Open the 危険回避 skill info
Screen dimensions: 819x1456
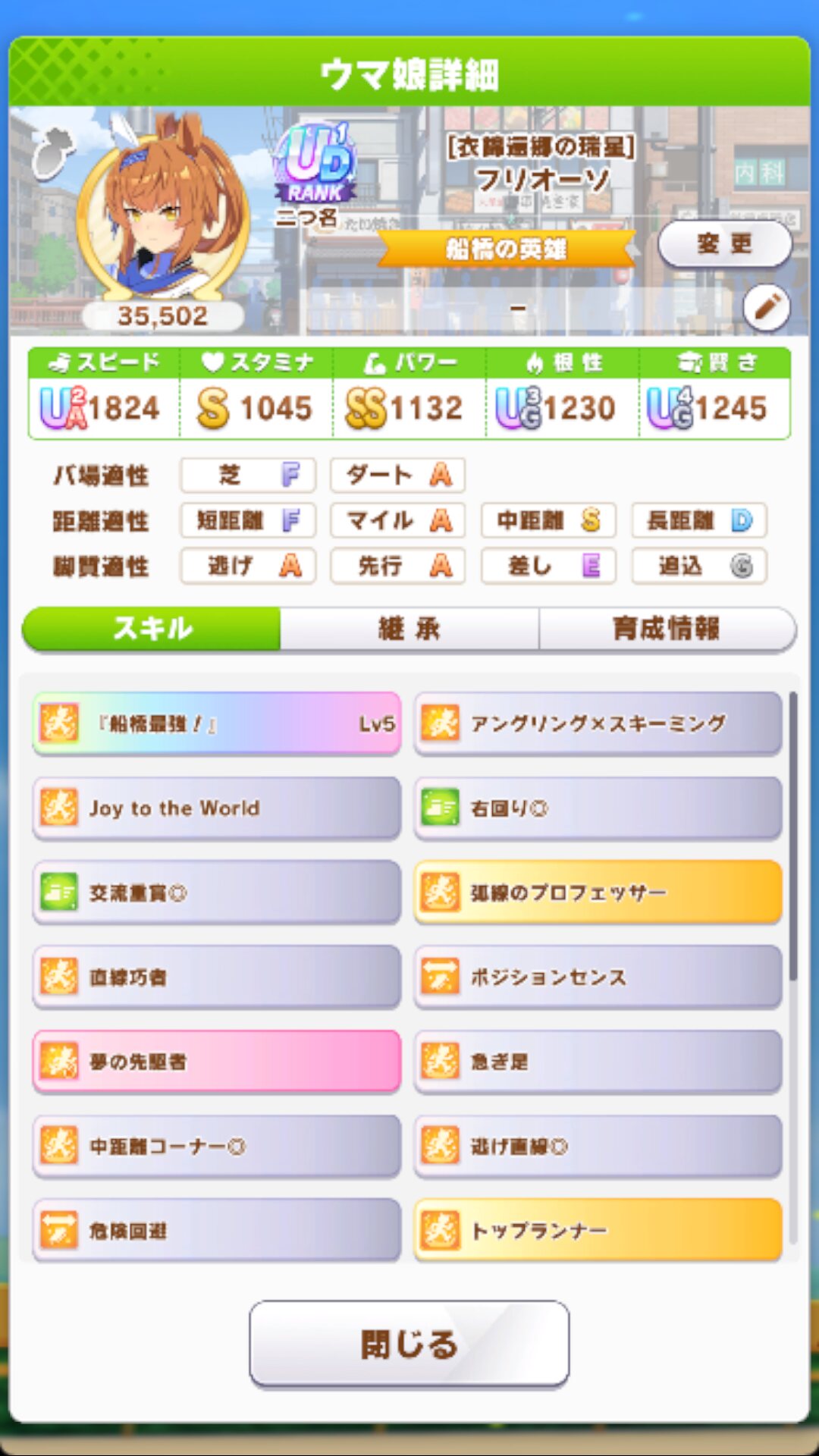(217, 1230)
